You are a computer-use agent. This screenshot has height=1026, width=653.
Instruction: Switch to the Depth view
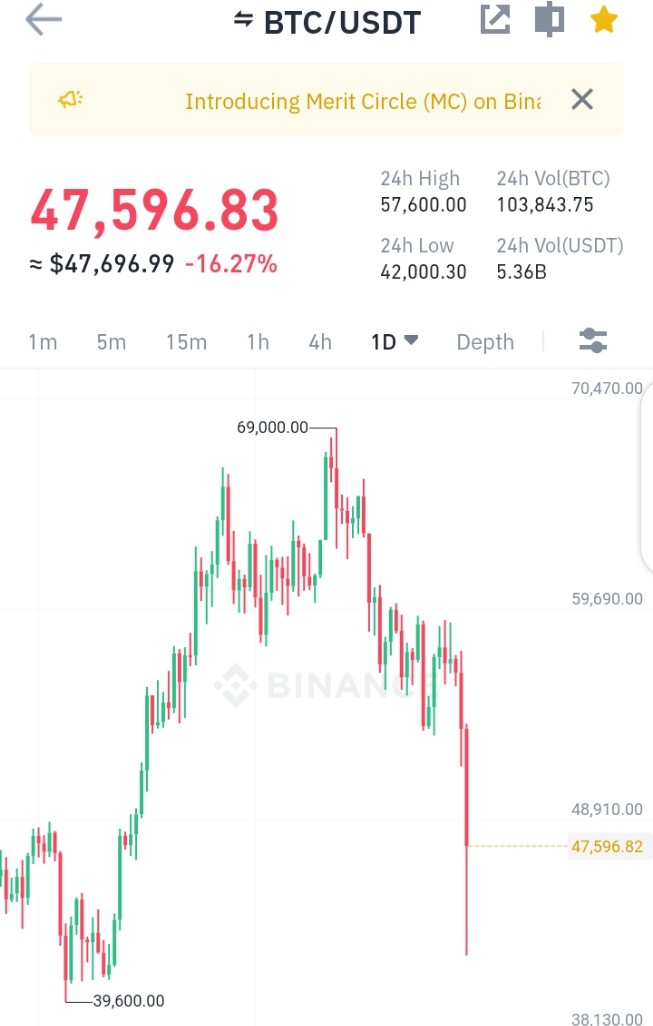click(x=485, y=342)
